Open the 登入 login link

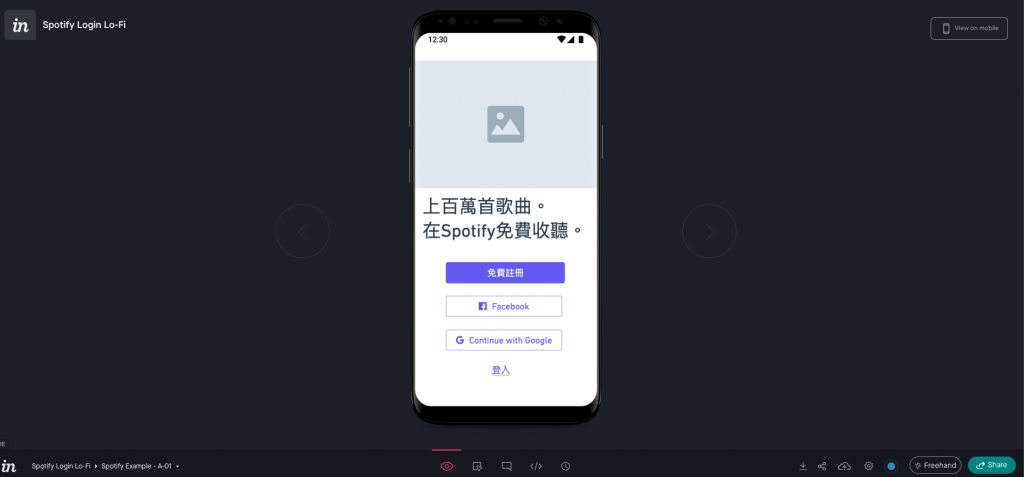[x=501, y=370]
